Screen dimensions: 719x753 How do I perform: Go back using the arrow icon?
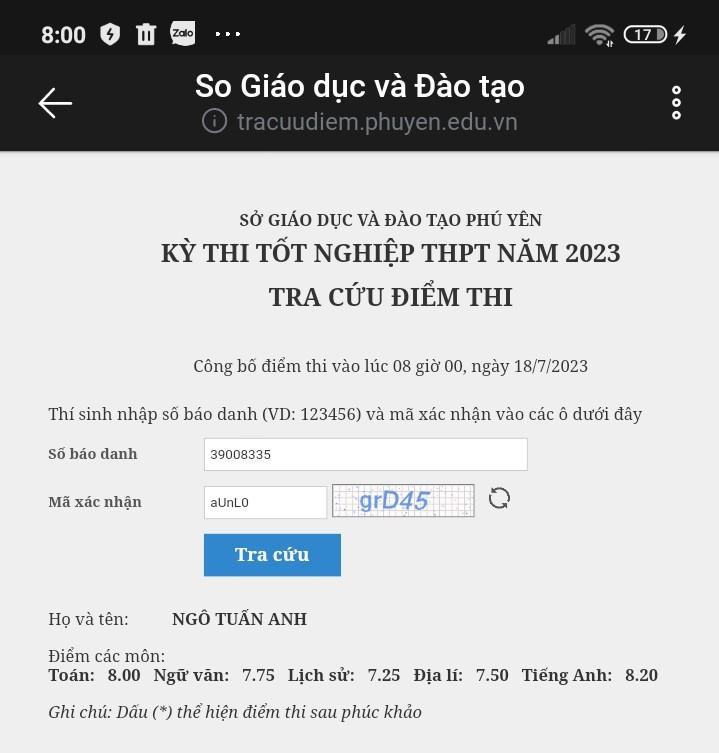[x=55, y=102]
